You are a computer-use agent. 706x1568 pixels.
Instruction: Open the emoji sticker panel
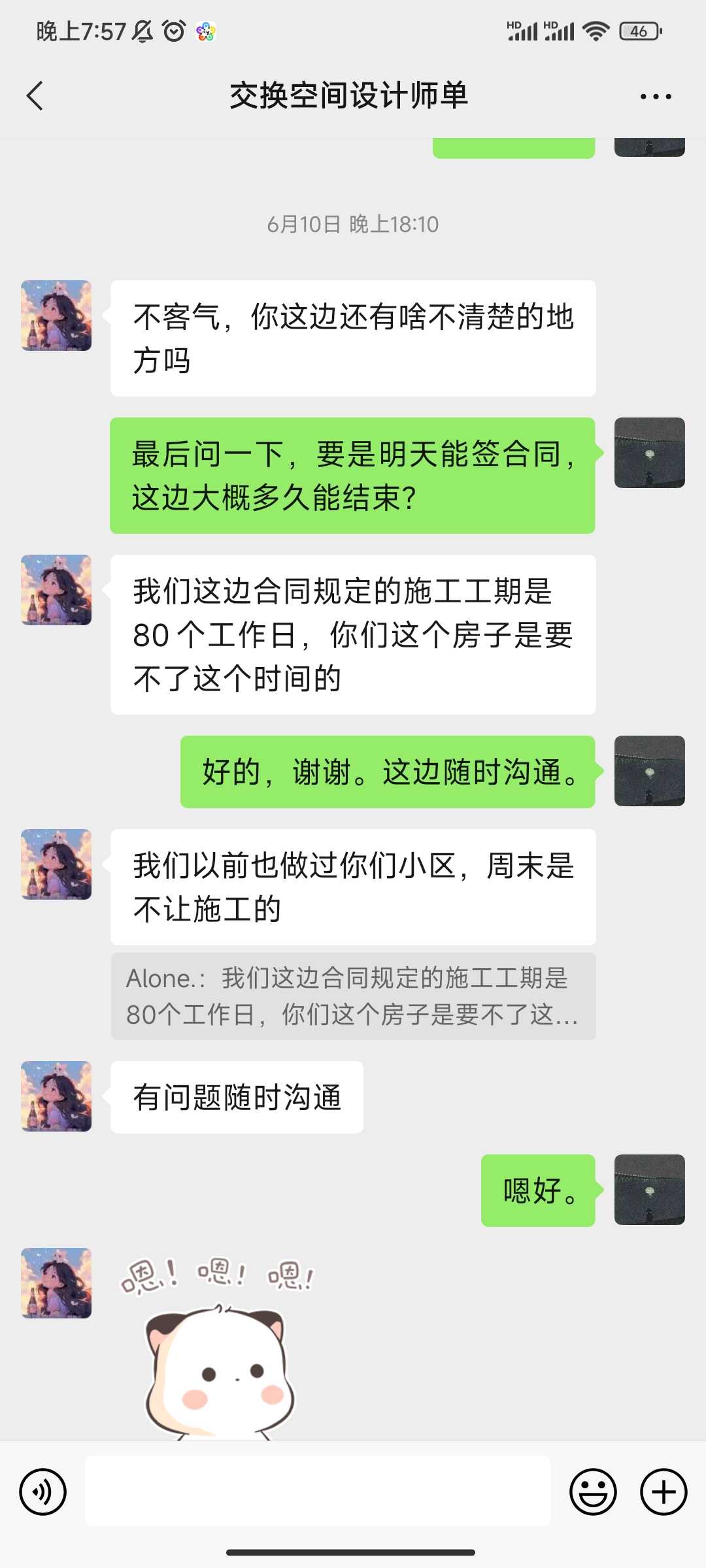[x=593, y=1492]
